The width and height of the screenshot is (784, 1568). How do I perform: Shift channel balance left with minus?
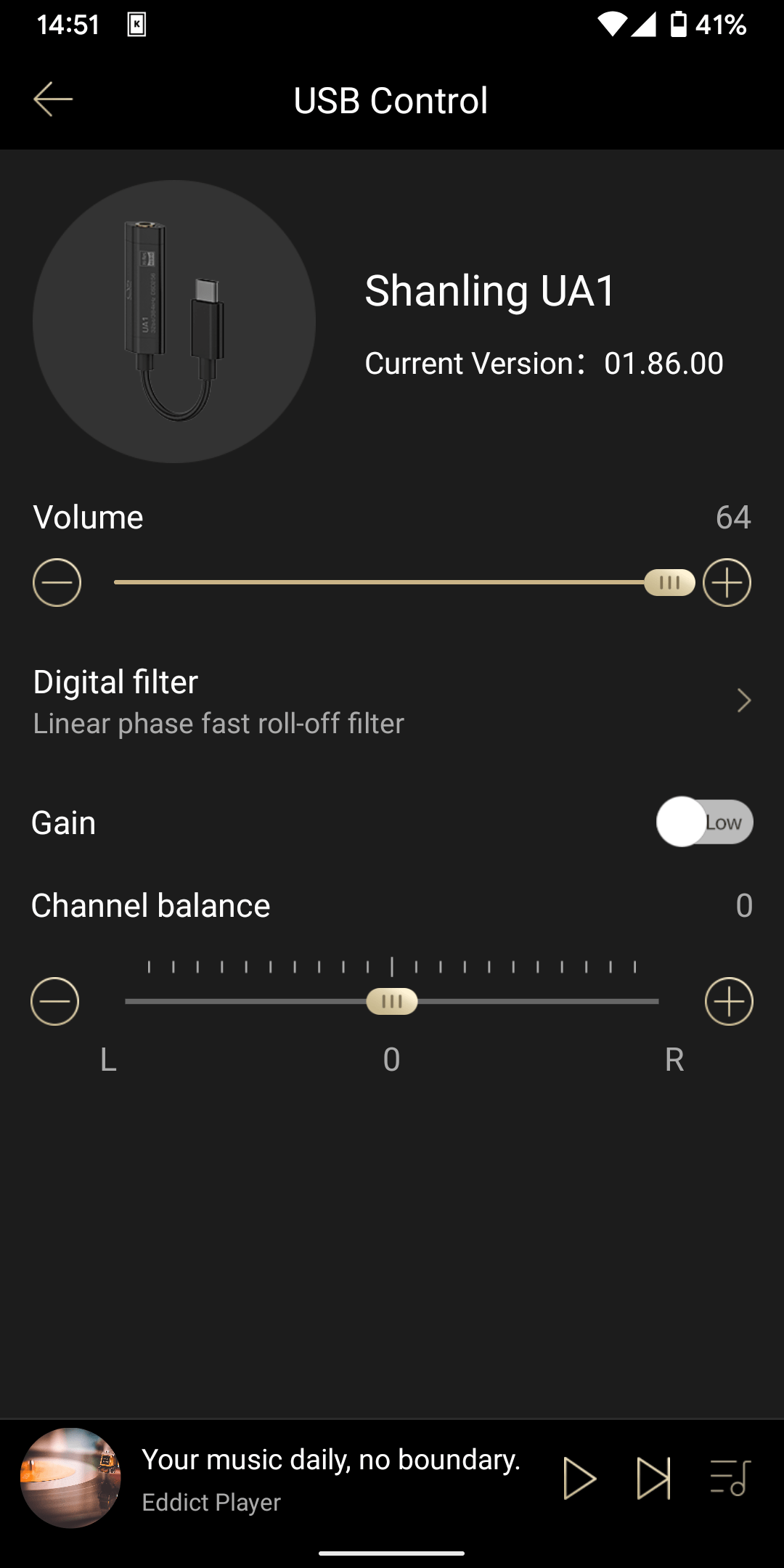tap(54, 1001)
